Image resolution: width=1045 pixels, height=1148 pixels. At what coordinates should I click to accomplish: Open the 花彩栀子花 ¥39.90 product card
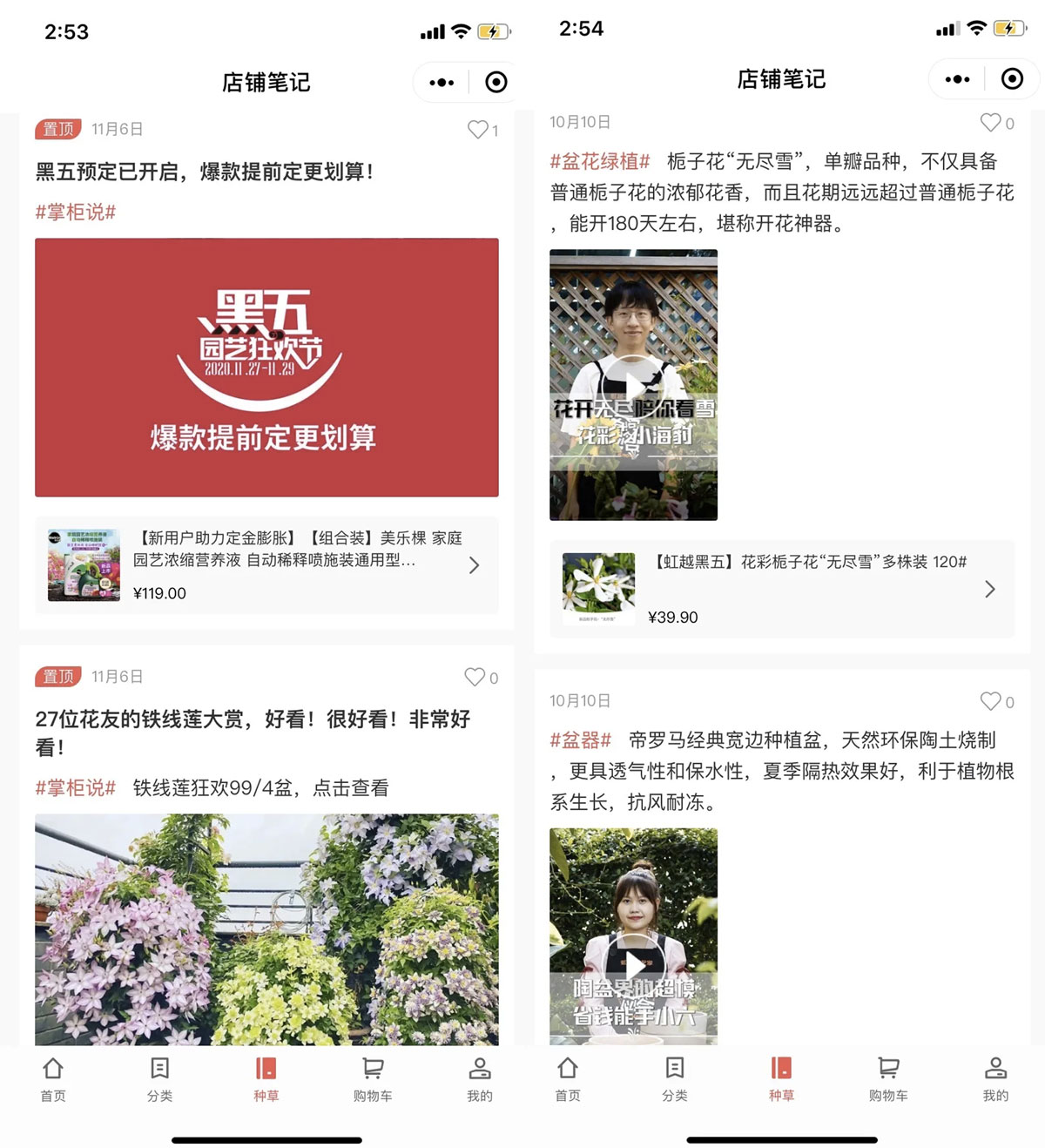point(781,589)
